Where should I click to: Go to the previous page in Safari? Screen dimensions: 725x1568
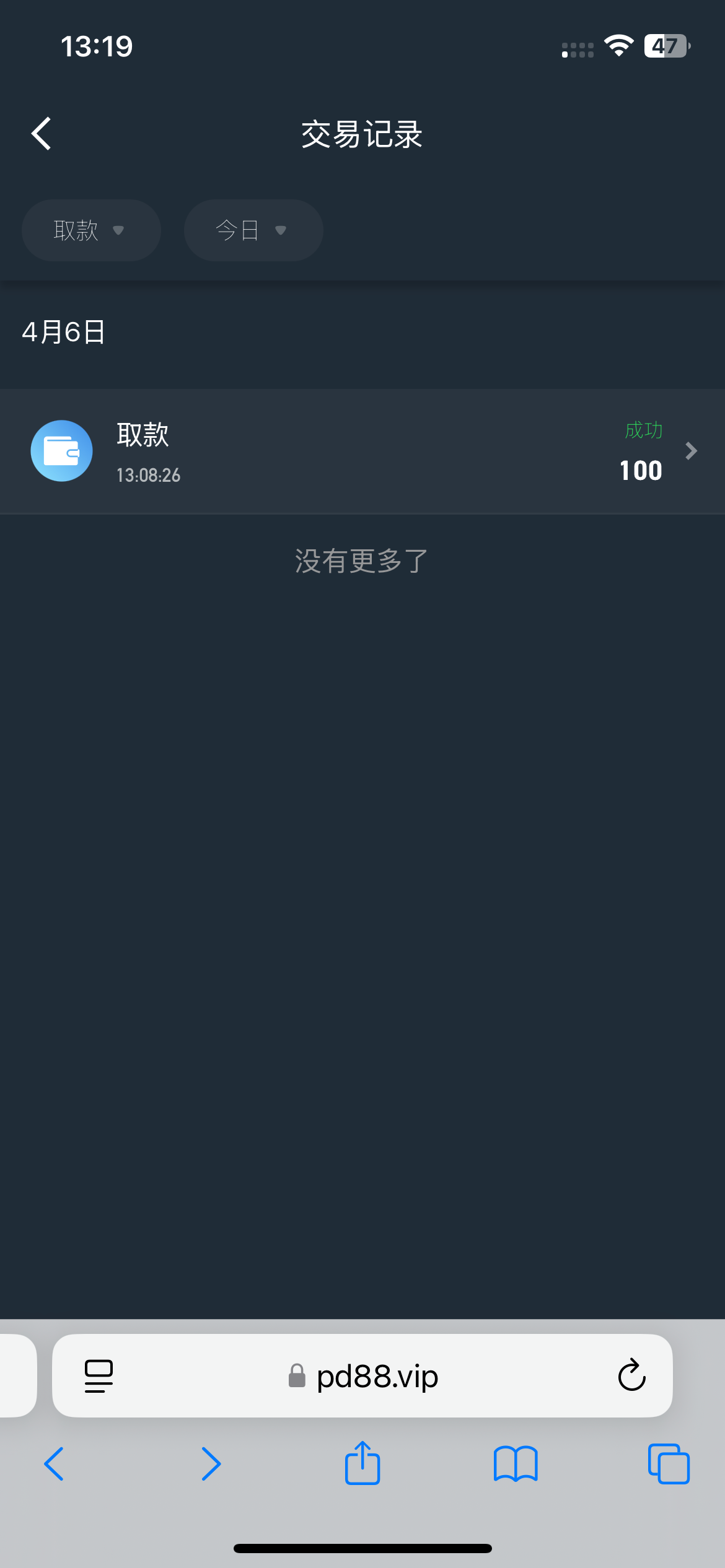point(55,1464)
